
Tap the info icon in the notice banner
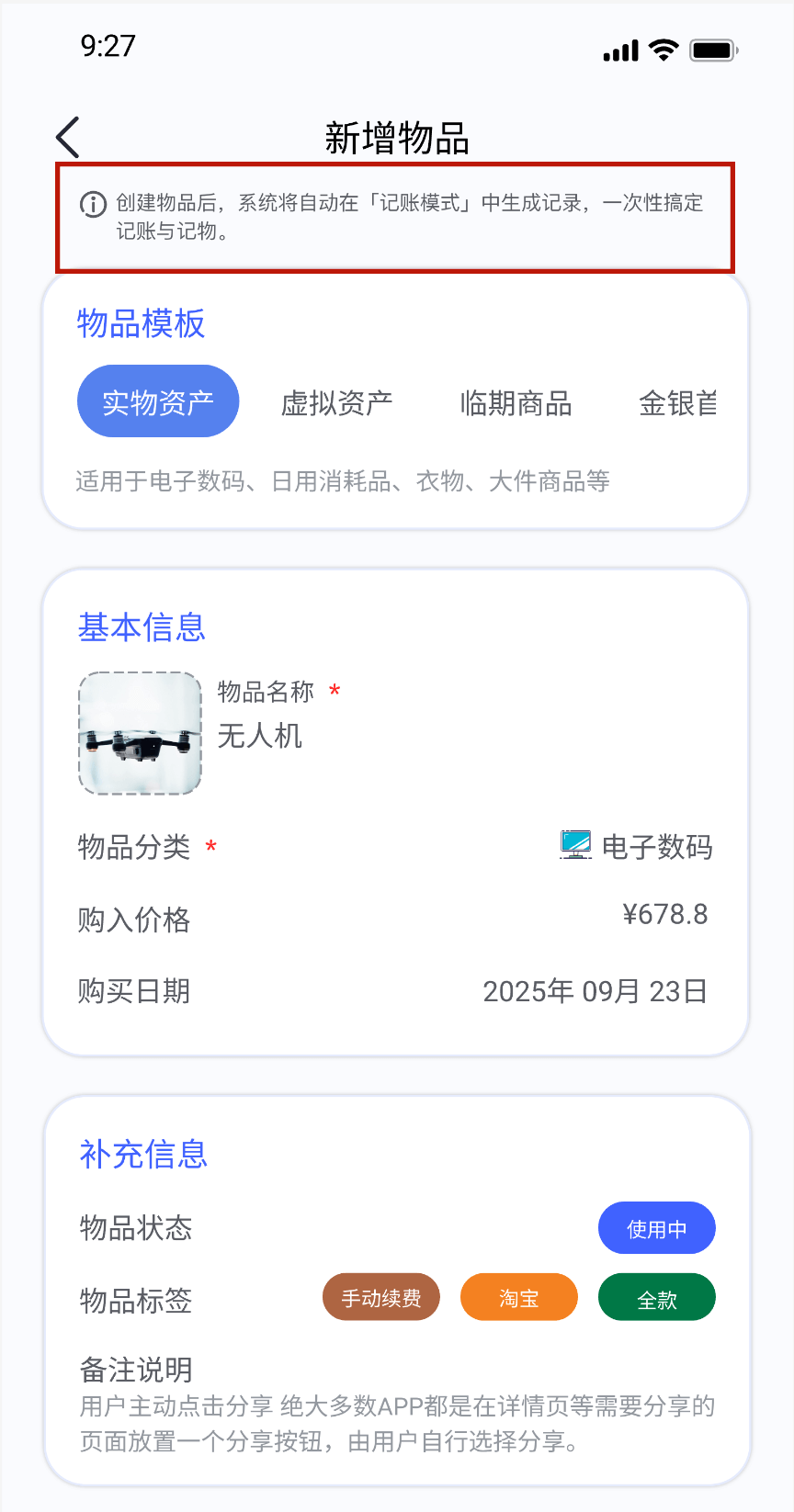[92, 205]
